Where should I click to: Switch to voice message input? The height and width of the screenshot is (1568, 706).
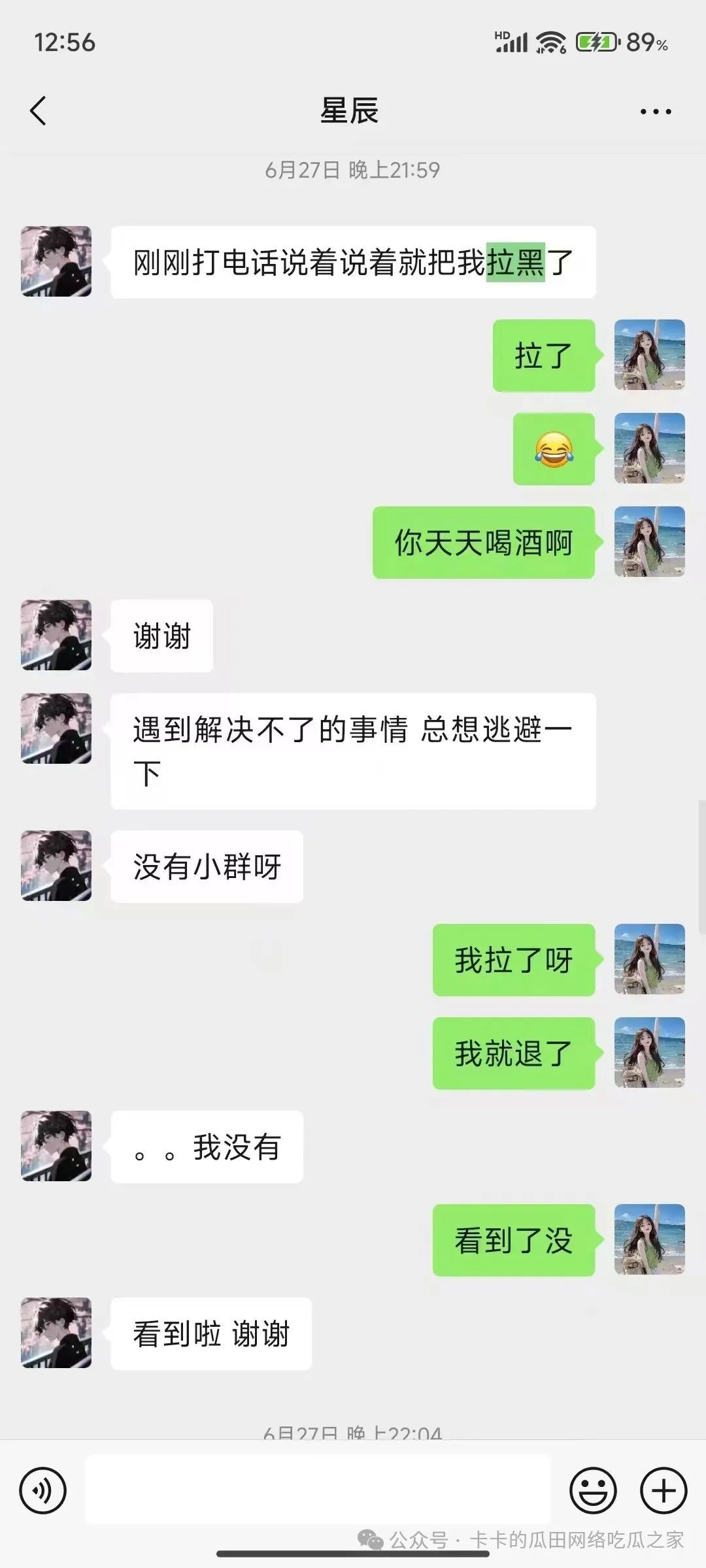point(43,1490)
